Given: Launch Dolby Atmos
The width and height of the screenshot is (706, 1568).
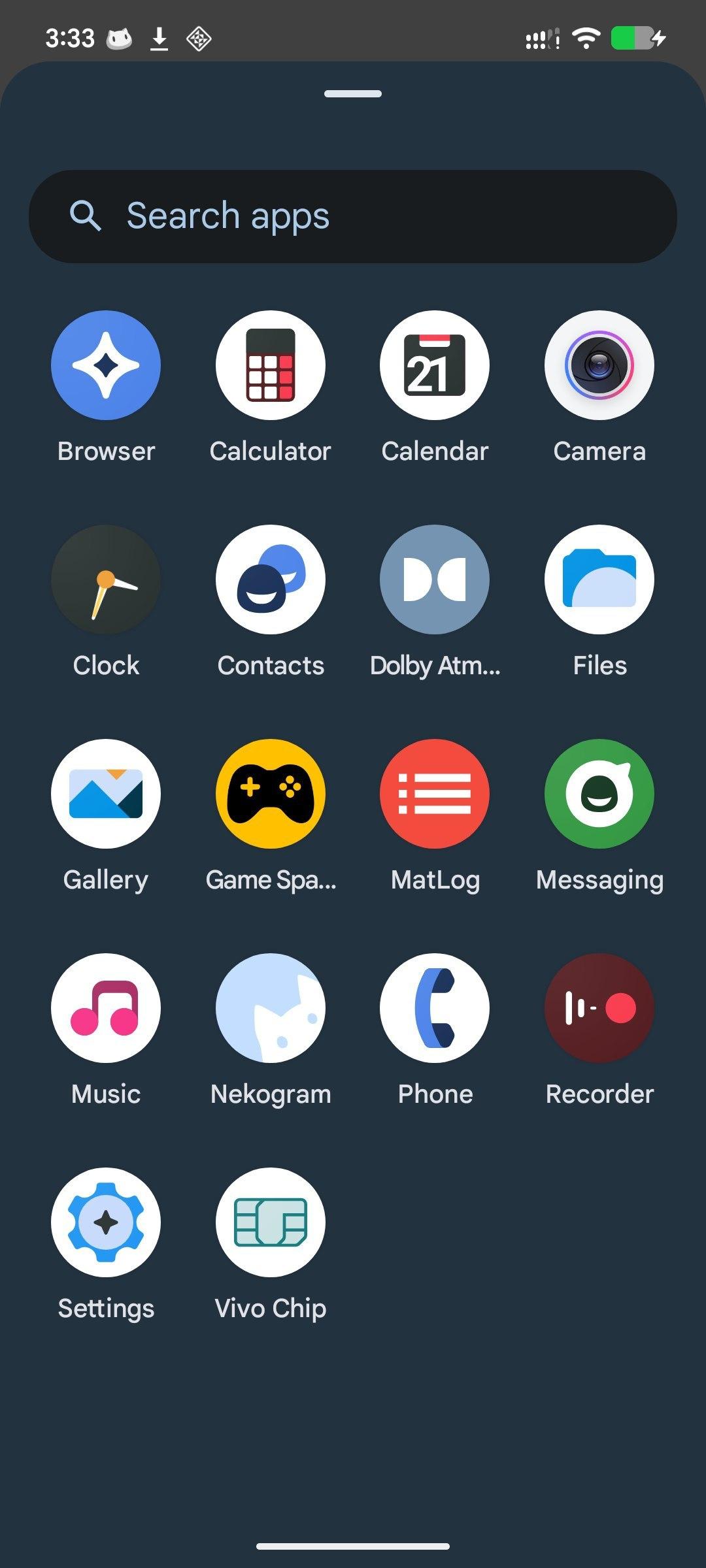Looking at the screenshot, I should pos(435,580).
